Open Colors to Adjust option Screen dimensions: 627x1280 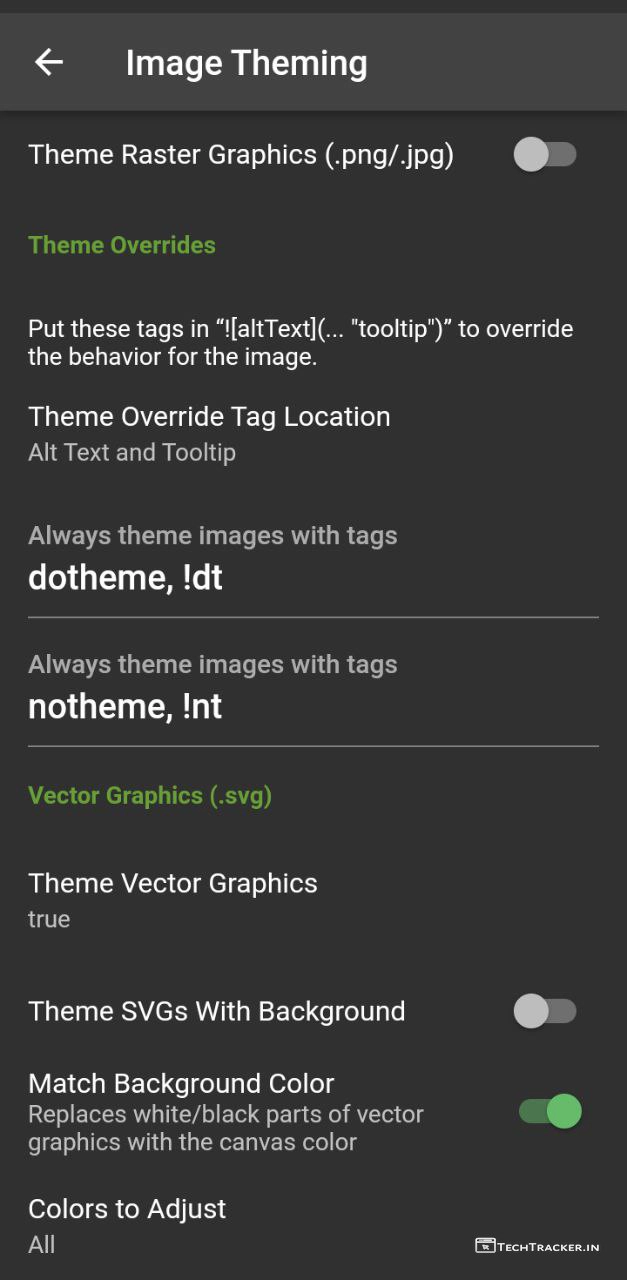click(127, 1225)
